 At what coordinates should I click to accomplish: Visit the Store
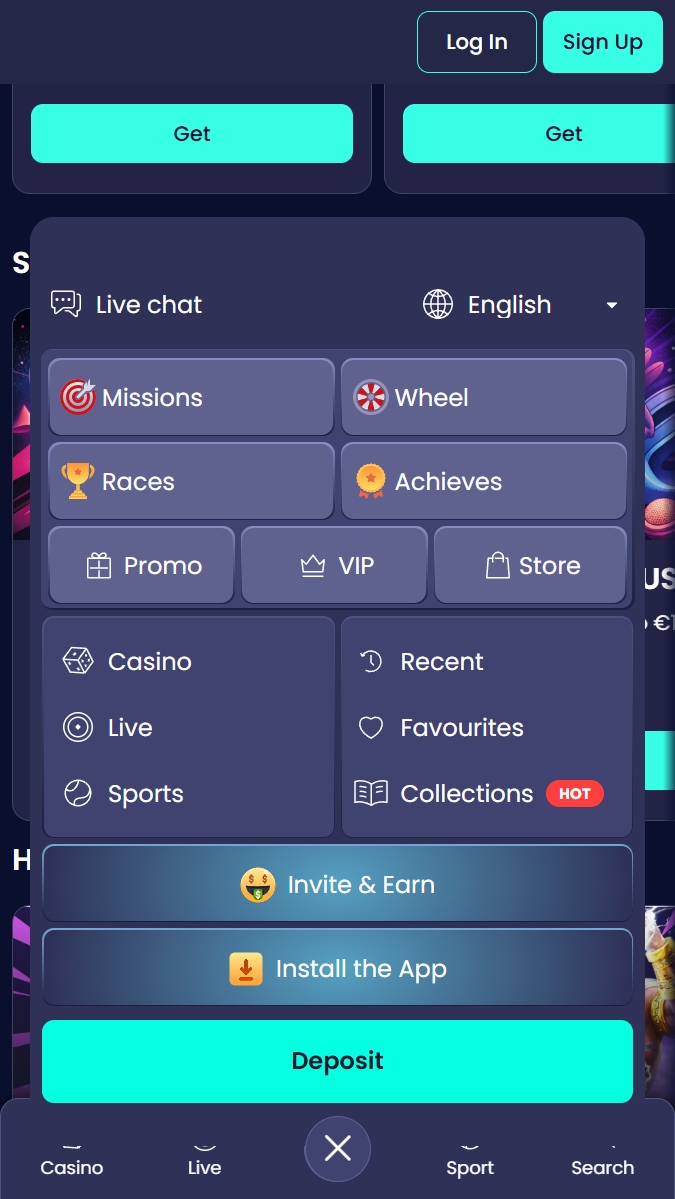(531, 566)
